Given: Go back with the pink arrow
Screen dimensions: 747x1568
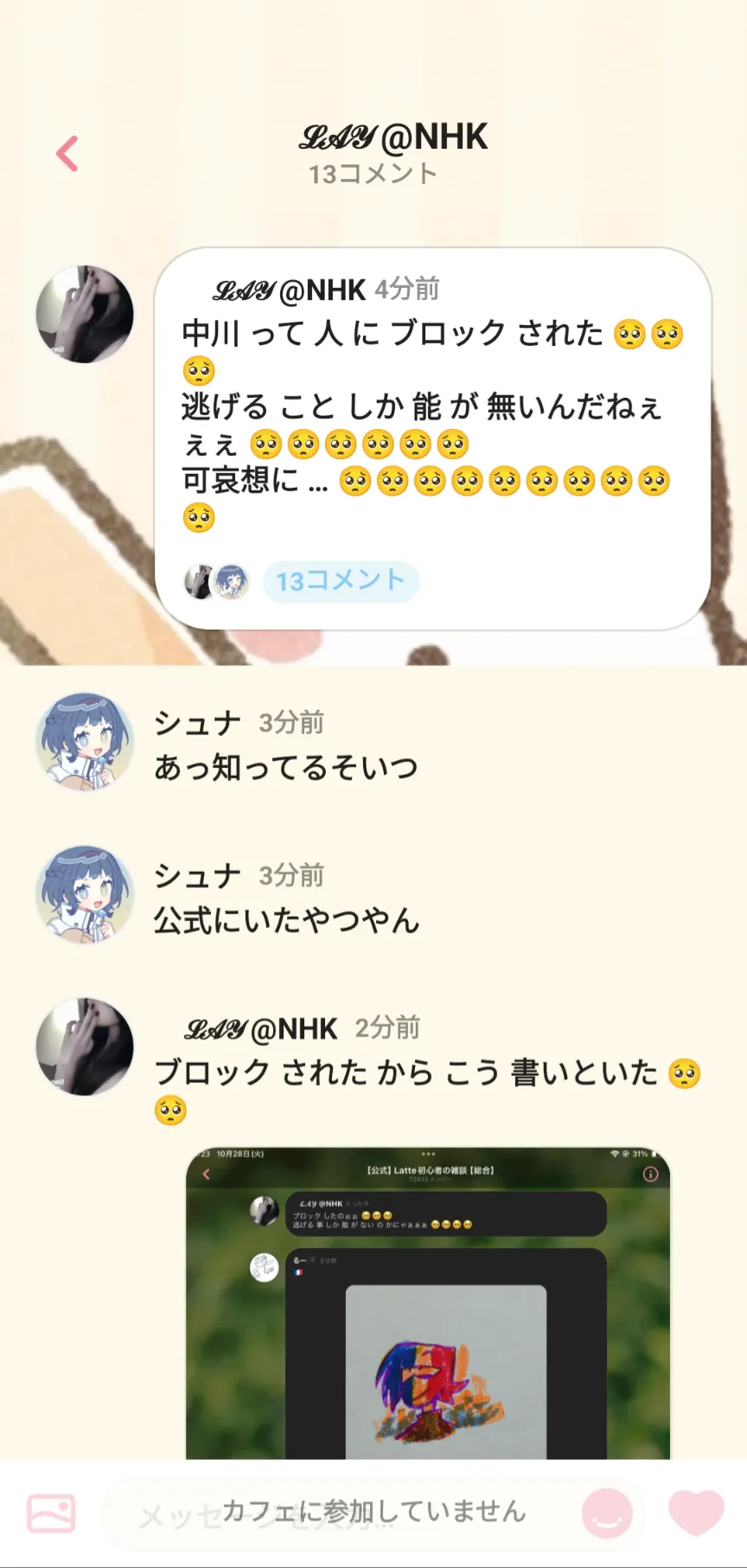Looking at the screenshot, I should pos(67,154).
